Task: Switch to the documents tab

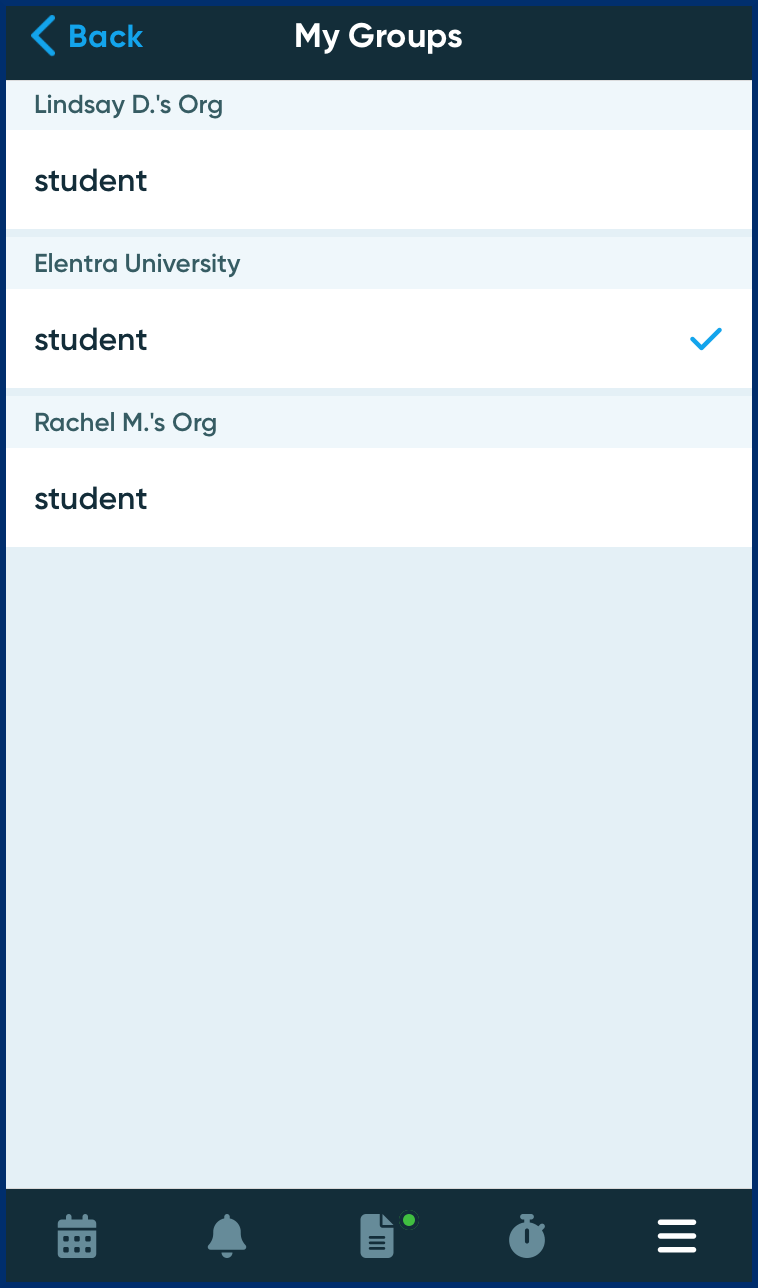Action: 378,1237
